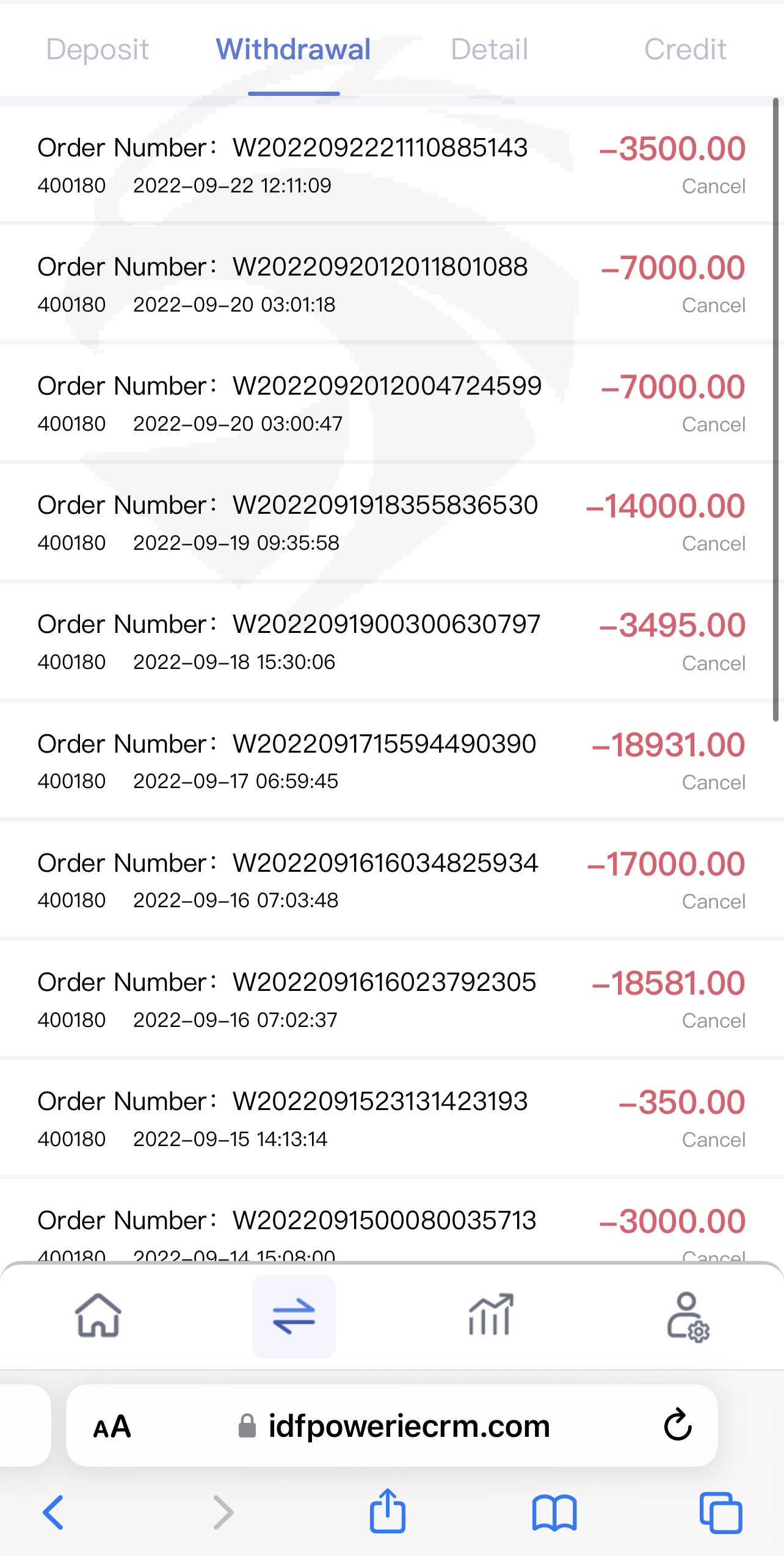784x1556 pixels.
Task: Show open Safari tabs
Action: click(x=720, y=1512)
